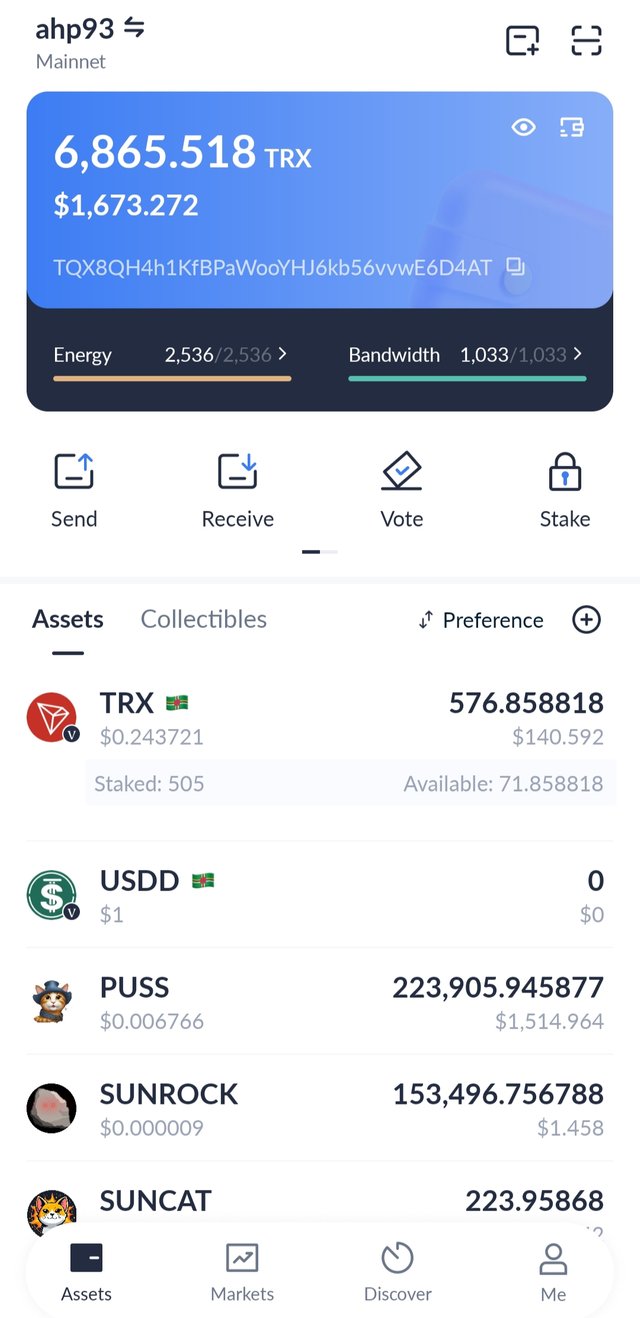Open Bandwidth resource details
Viewport: 640px width, 1318px height.
pos(466,355)
